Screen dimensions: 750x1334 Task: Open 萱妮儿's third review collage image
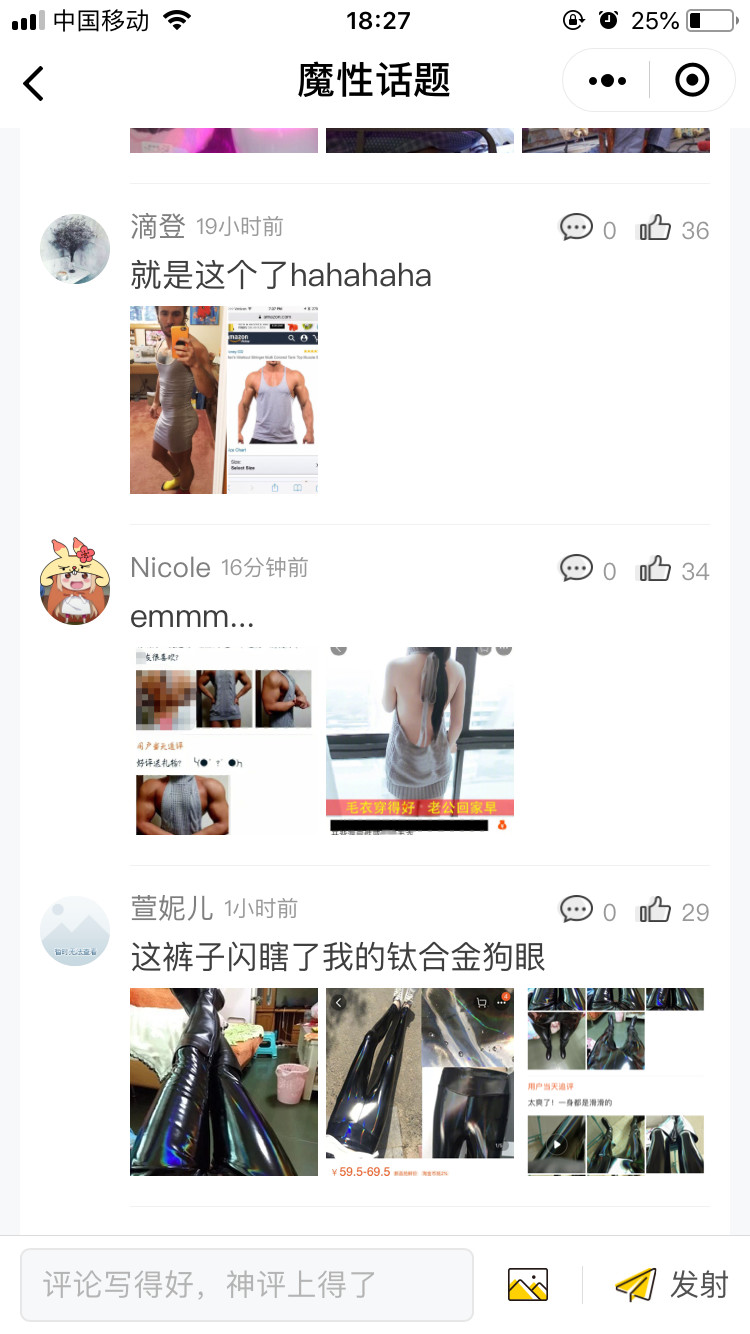click(616, 1082)
